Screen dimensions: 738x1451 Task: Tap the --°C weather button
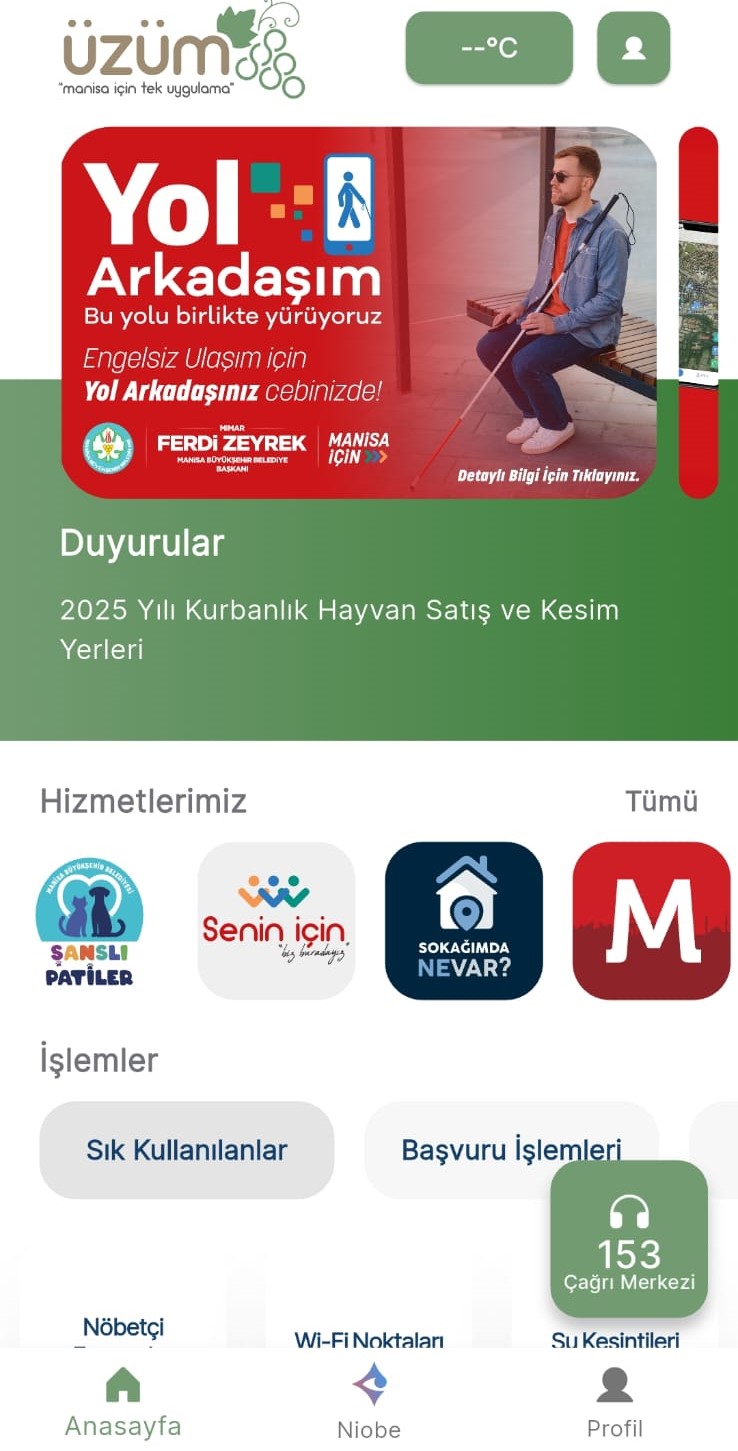point(488,47)
